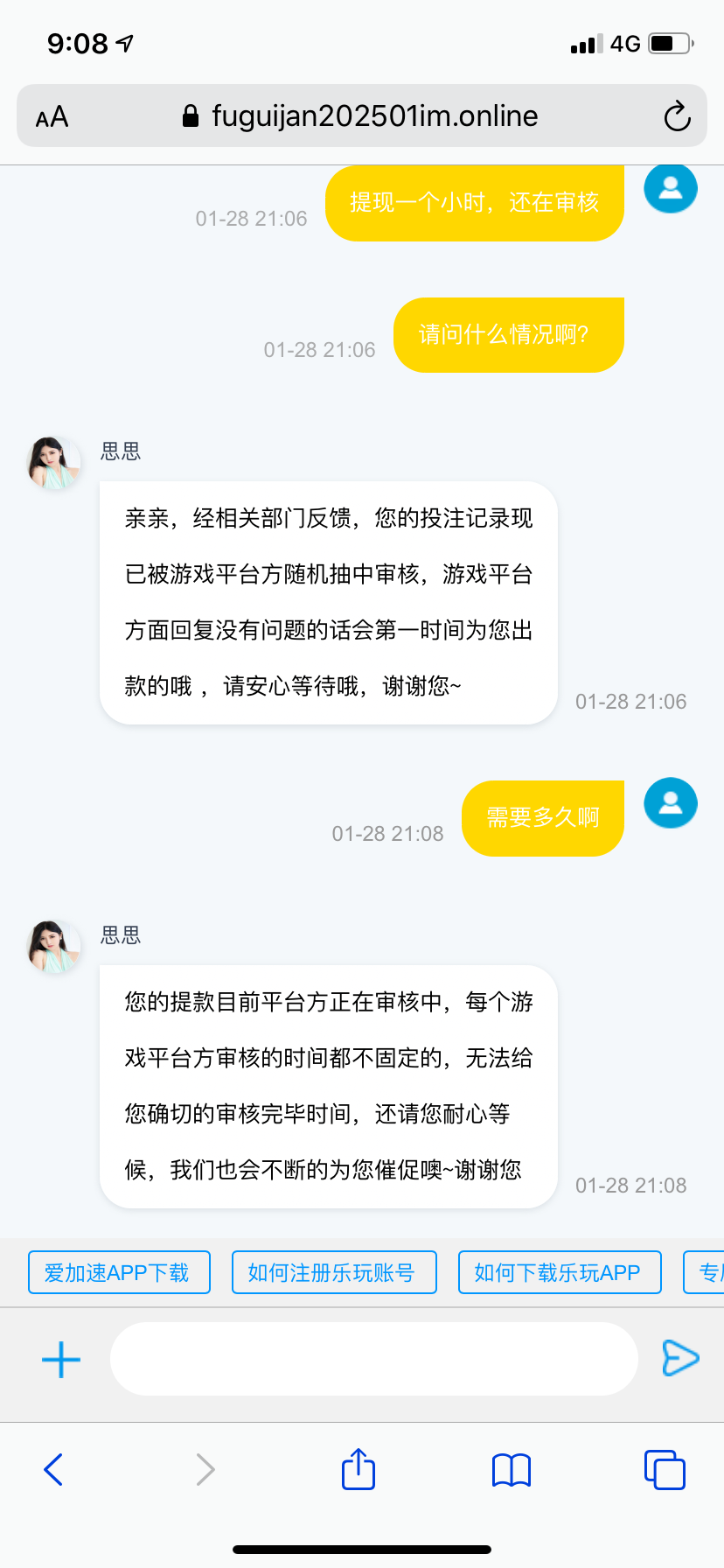
Task: Open Safari bookmarks
Action: click(x=512, y=1469)
